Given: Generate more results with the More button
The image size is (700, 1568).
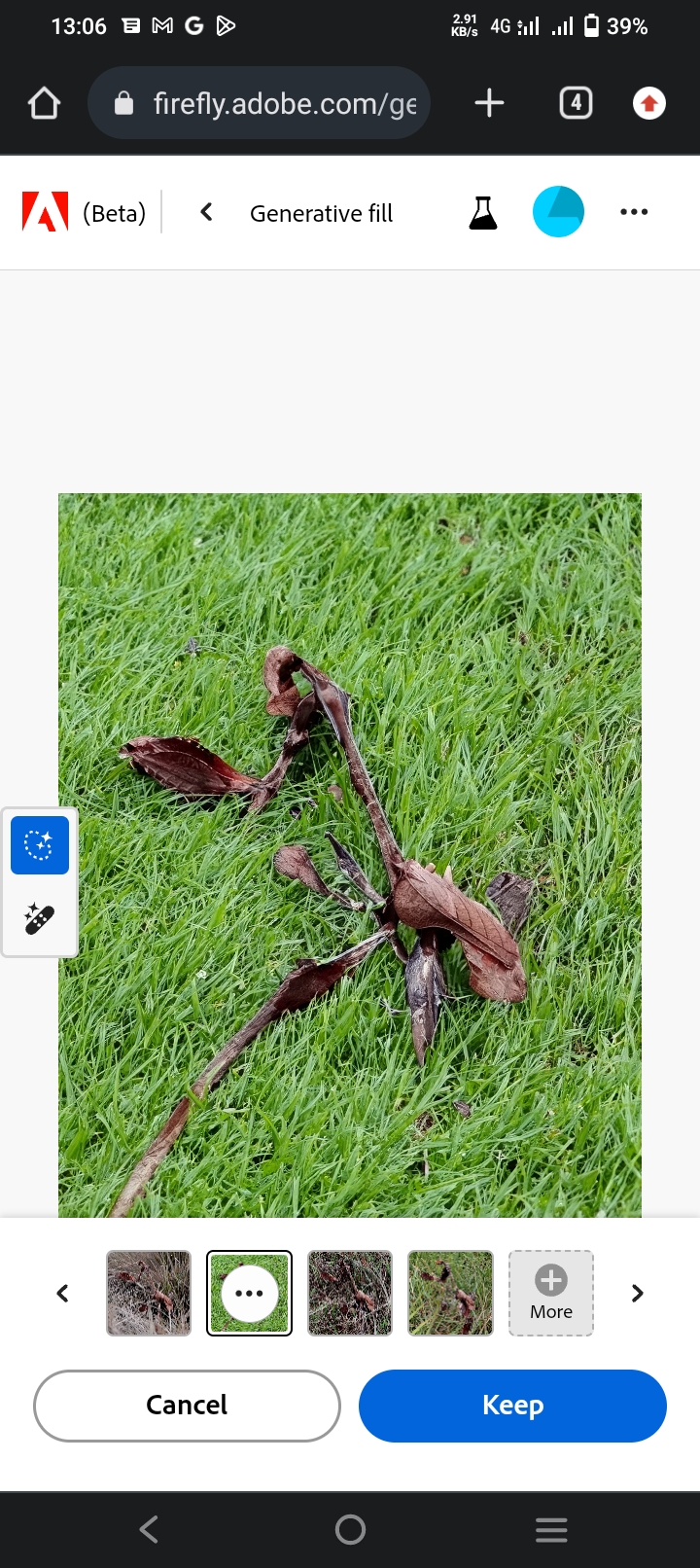Looking at the screenshot, I should coord(551,1293).
